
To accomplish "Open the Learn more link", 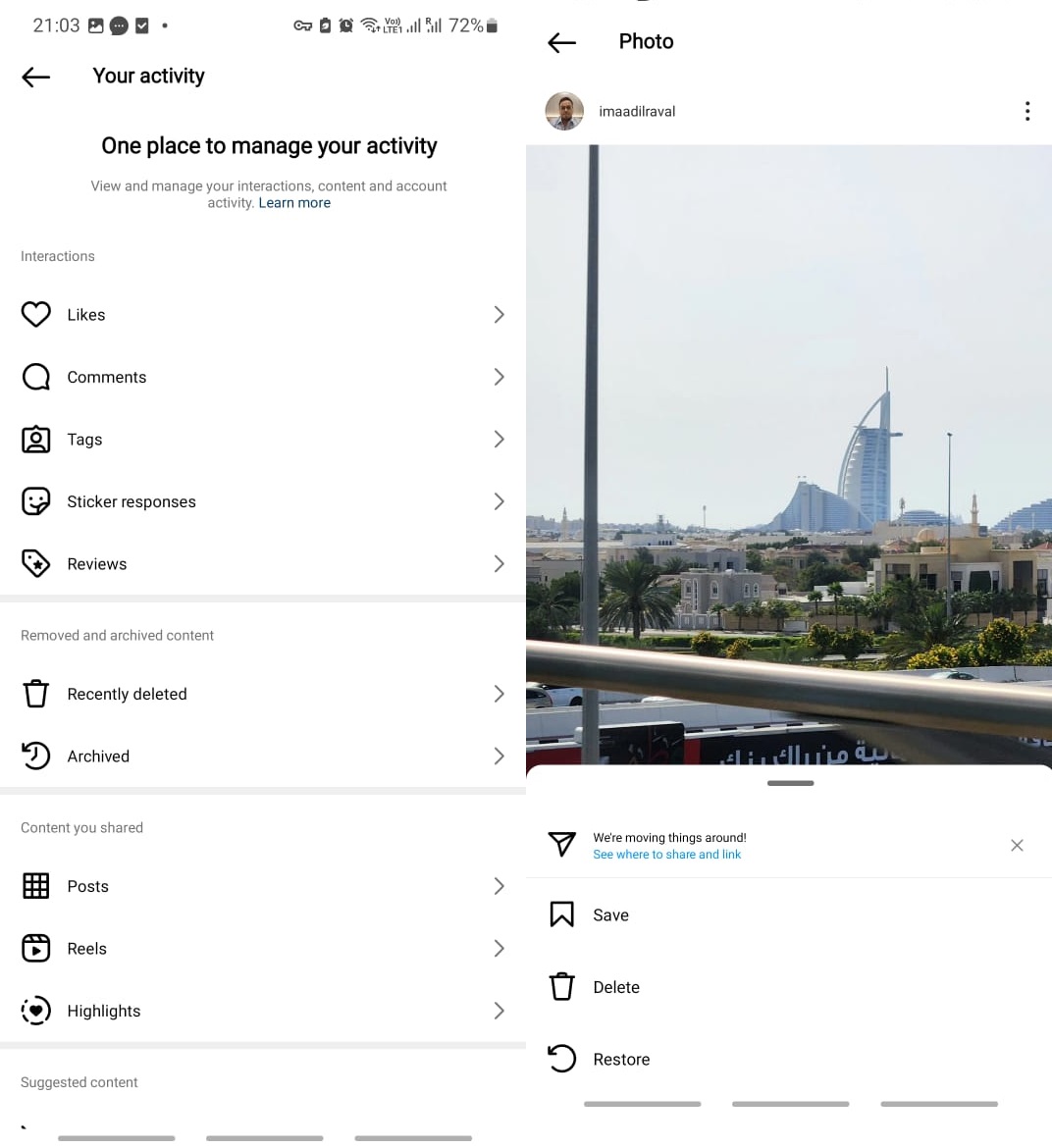I will point(294,203).
